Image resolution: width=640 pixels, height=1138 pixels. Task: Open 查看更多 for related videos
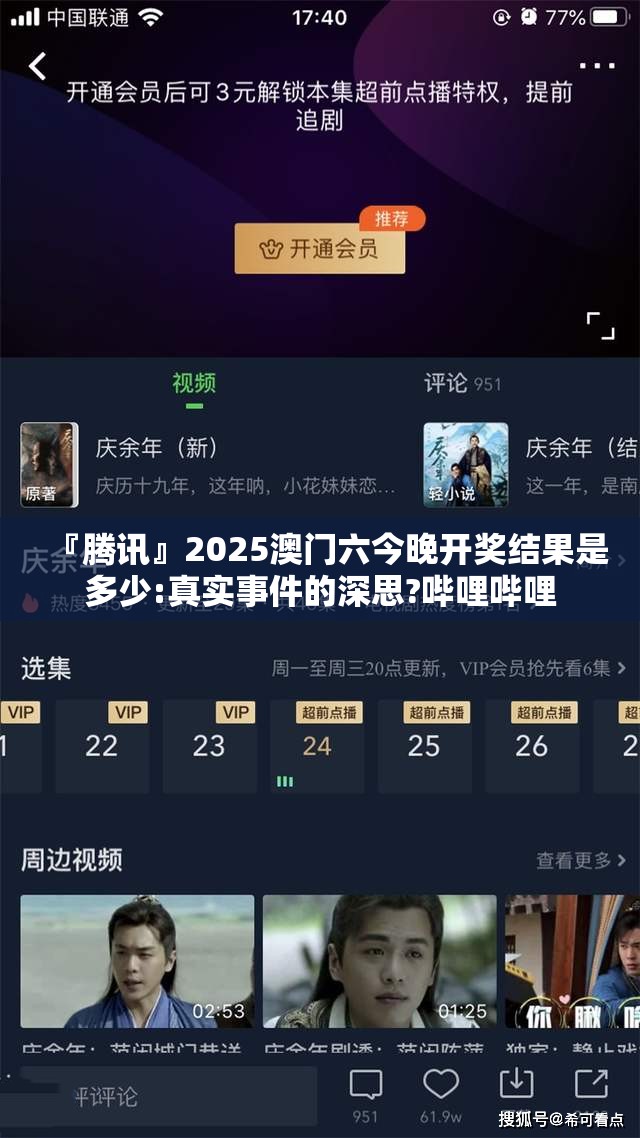coord(581,861)
